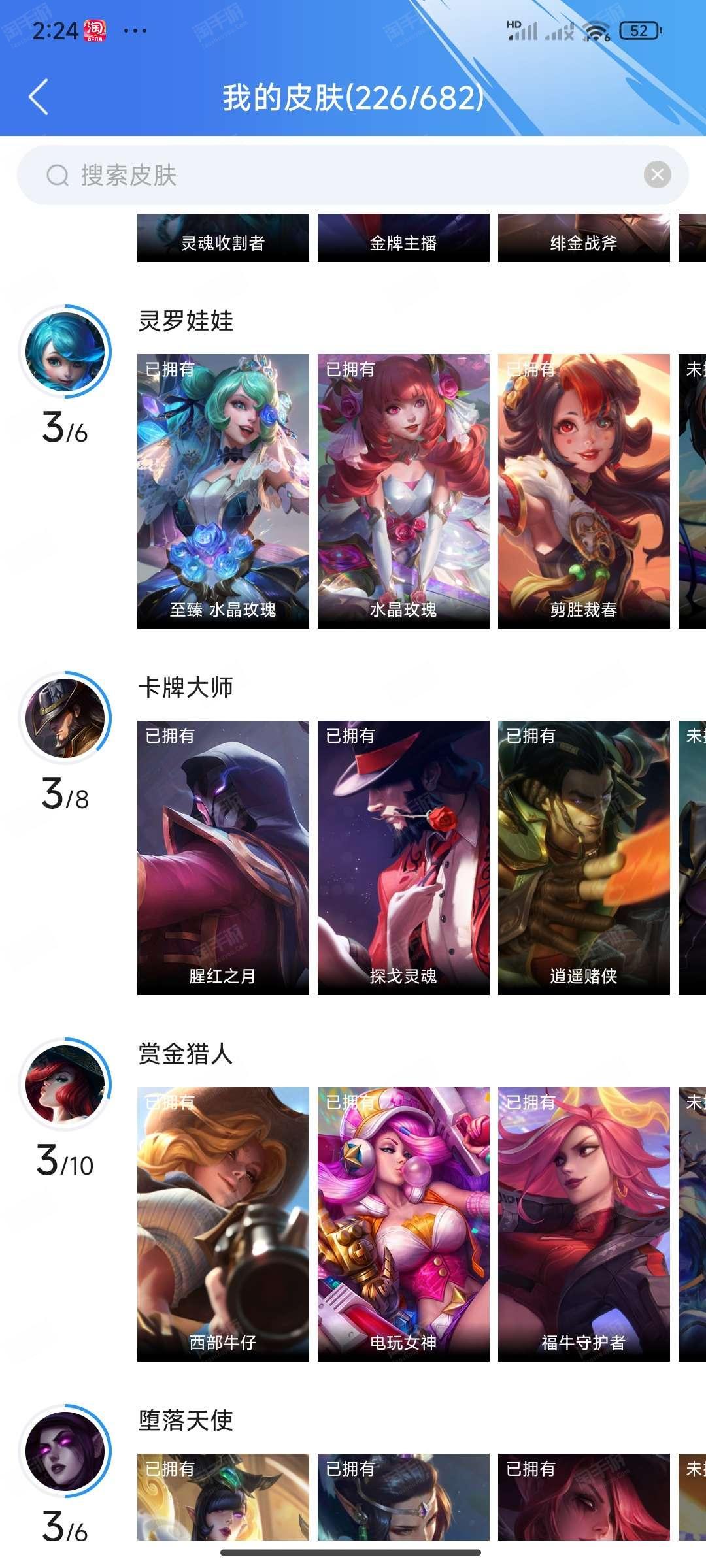Go back using the top-left arrow
The width and height of the screenshot is (706, 1568).
(x=39, y=97)
